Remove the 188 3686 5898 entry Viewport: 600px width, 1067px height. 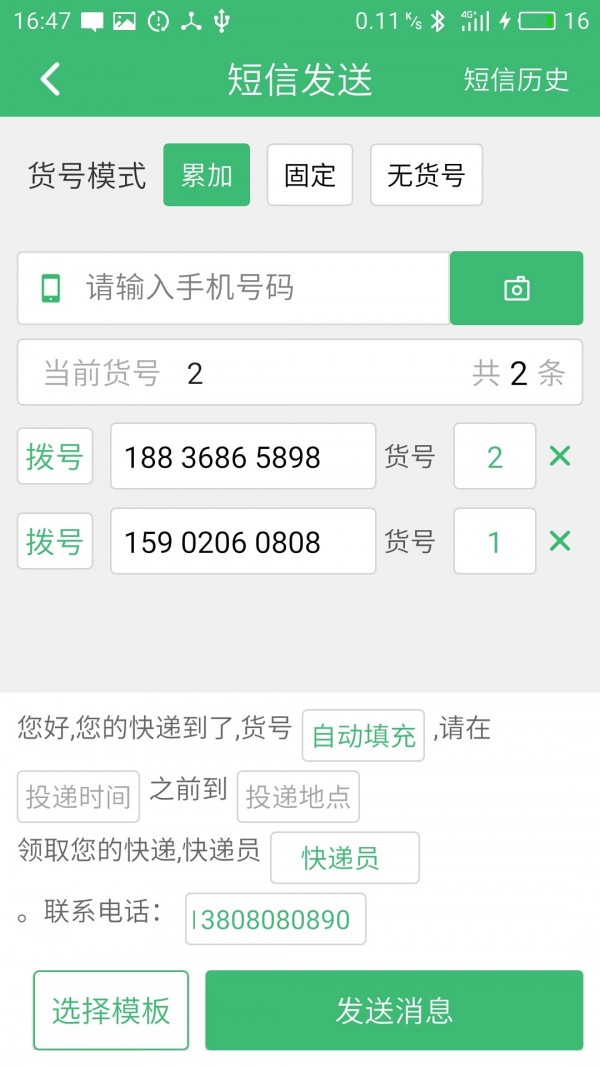(x=560, y=457)
